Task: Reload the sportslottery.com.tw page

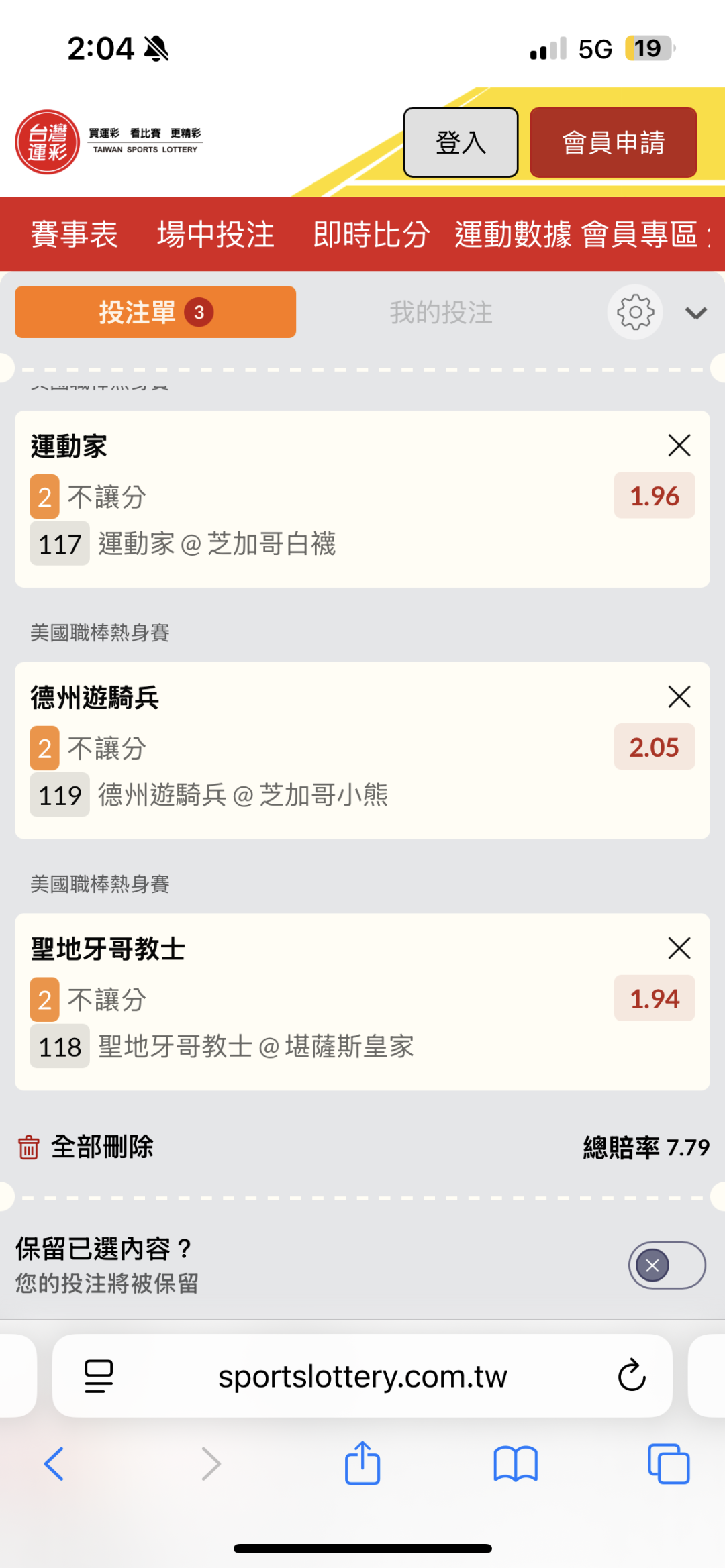Action: pyautogui.click(x=631, y=1376)
